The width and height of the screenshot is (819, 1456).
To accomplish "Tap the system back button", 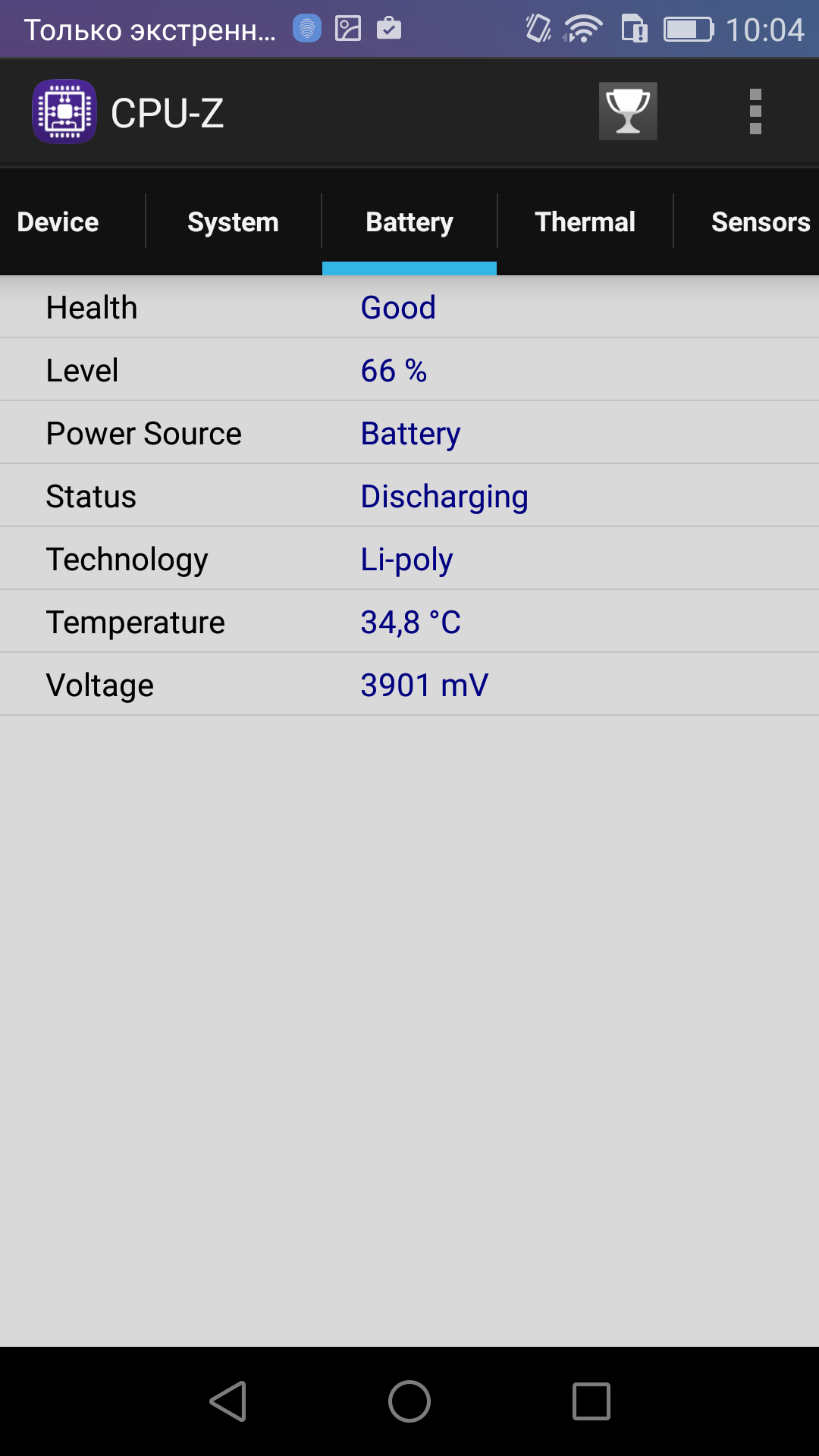I will 228,1401.
